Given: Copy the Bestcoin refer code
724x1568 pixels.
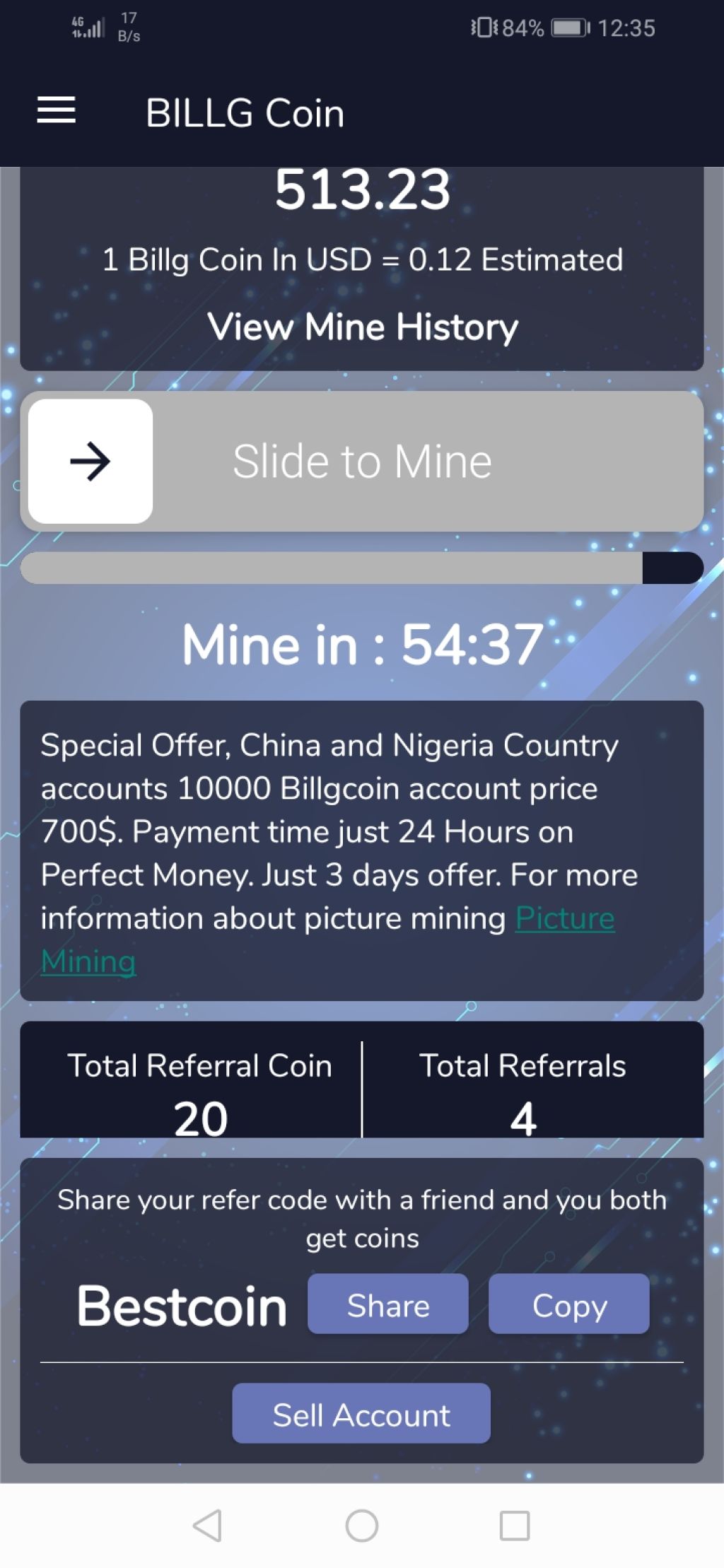Looking at the screenshot, I should [568, 1304].
